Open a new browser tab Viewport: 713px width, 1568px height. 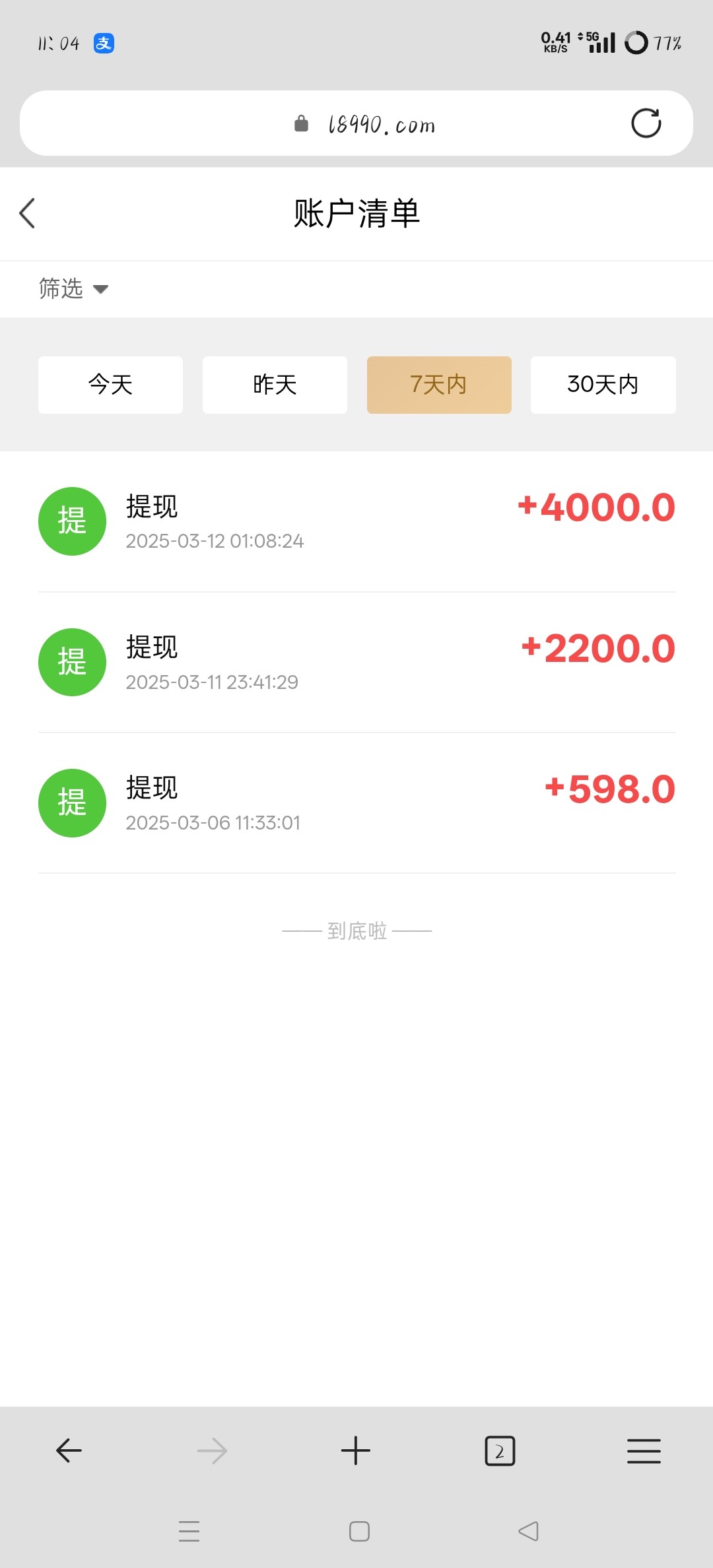356,1451
